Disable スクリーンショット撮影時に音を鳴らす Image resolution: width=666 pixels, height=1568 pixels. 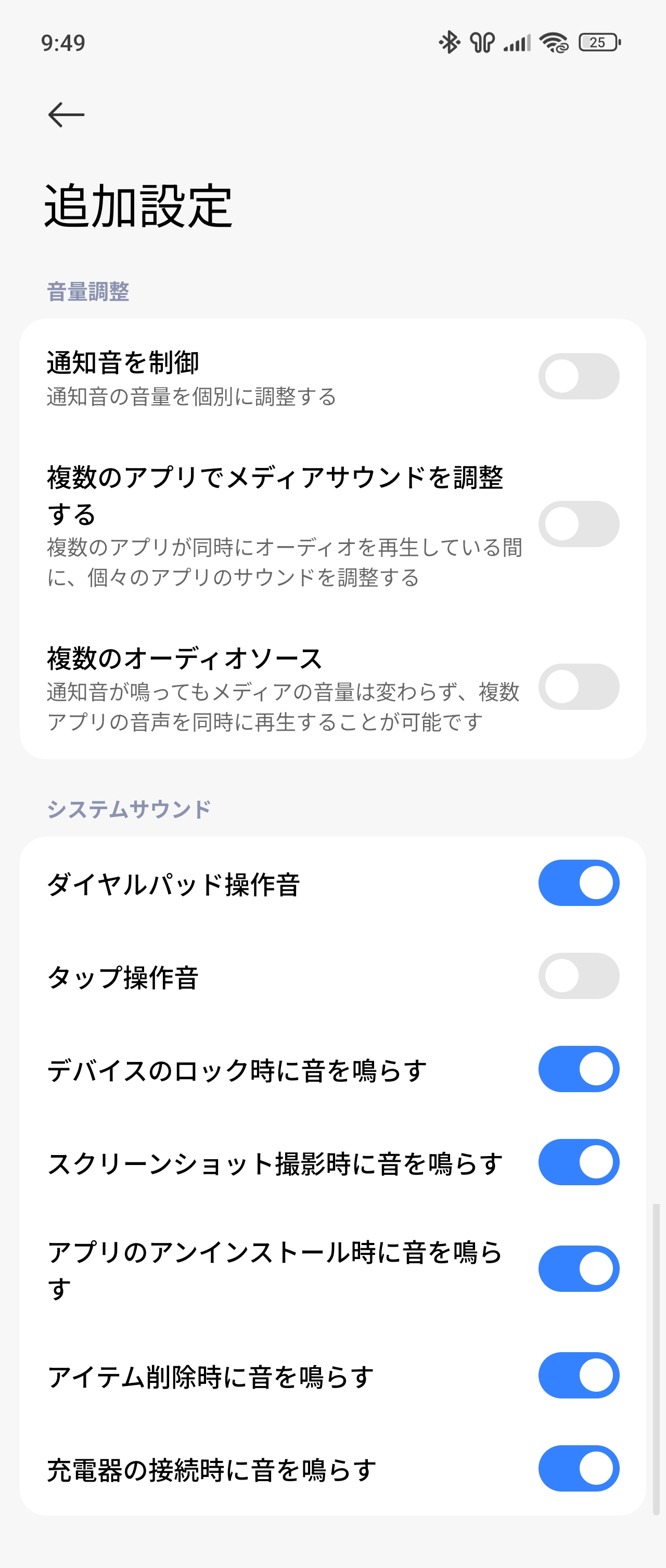579,1162
